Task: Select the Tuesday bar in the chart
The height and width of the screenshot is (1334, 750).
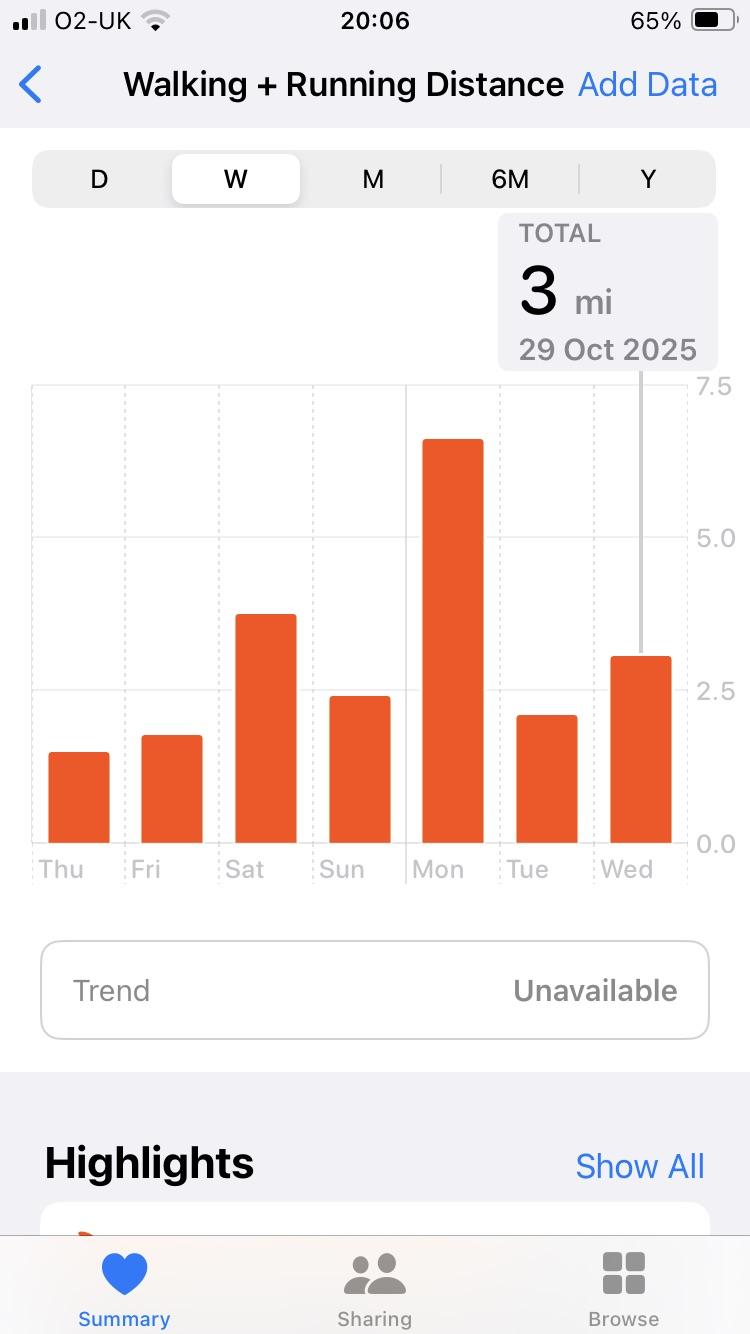Action: tap(547, 779)
